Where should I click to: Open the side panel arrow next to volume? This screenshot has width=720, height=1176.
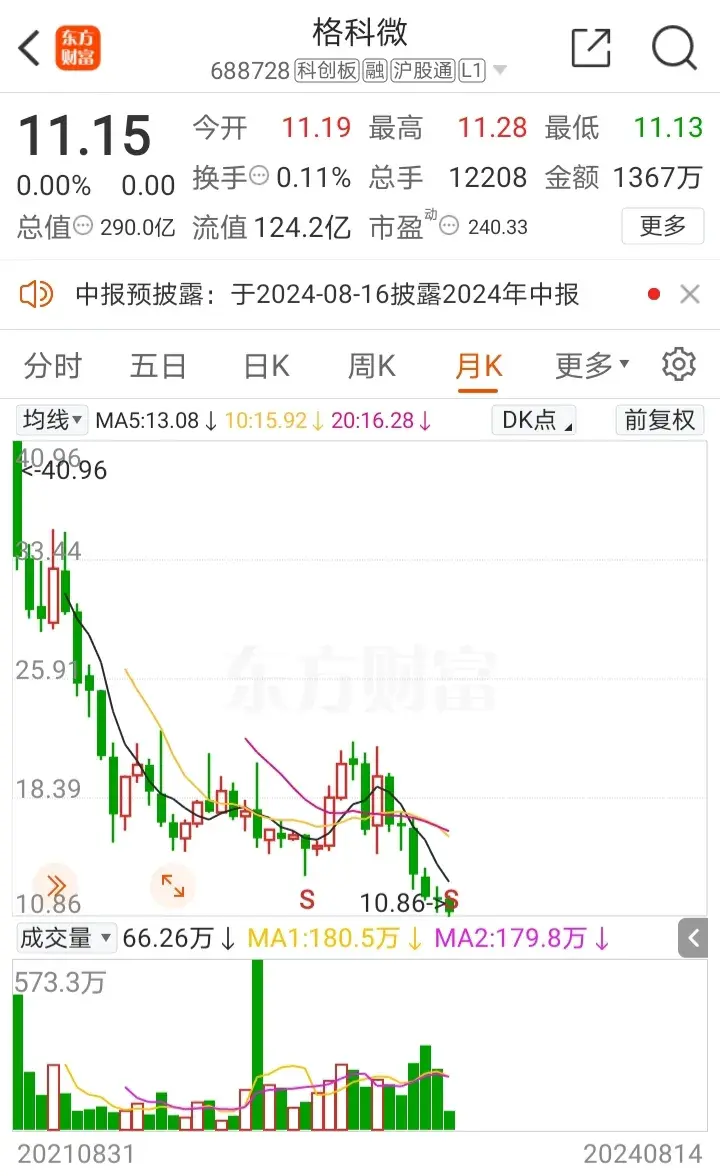[694, 938]
